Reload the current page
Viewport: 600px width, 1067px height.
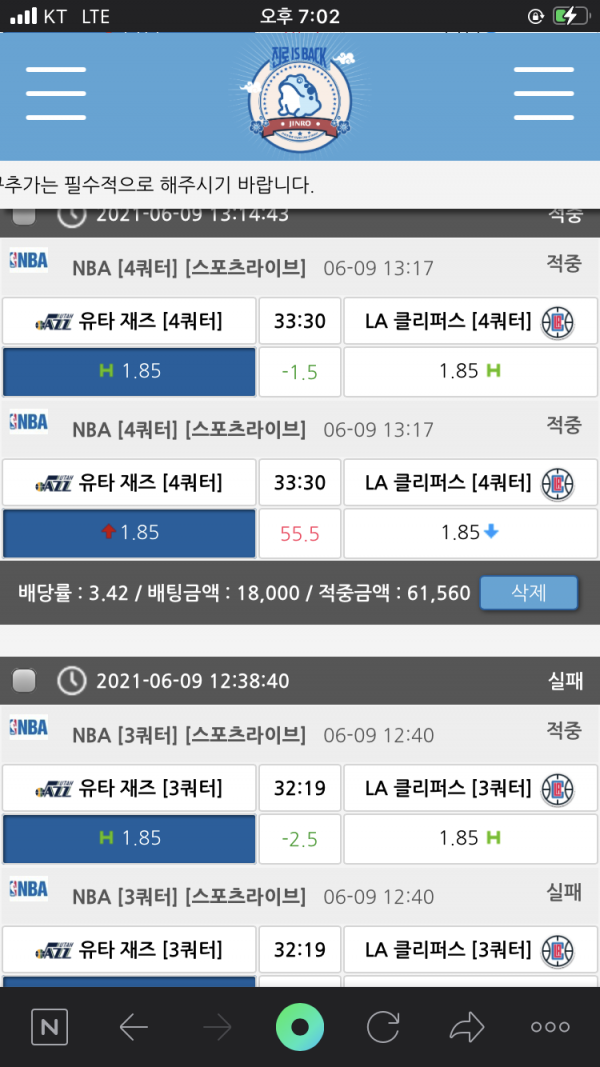click(x=383, y=1027)
